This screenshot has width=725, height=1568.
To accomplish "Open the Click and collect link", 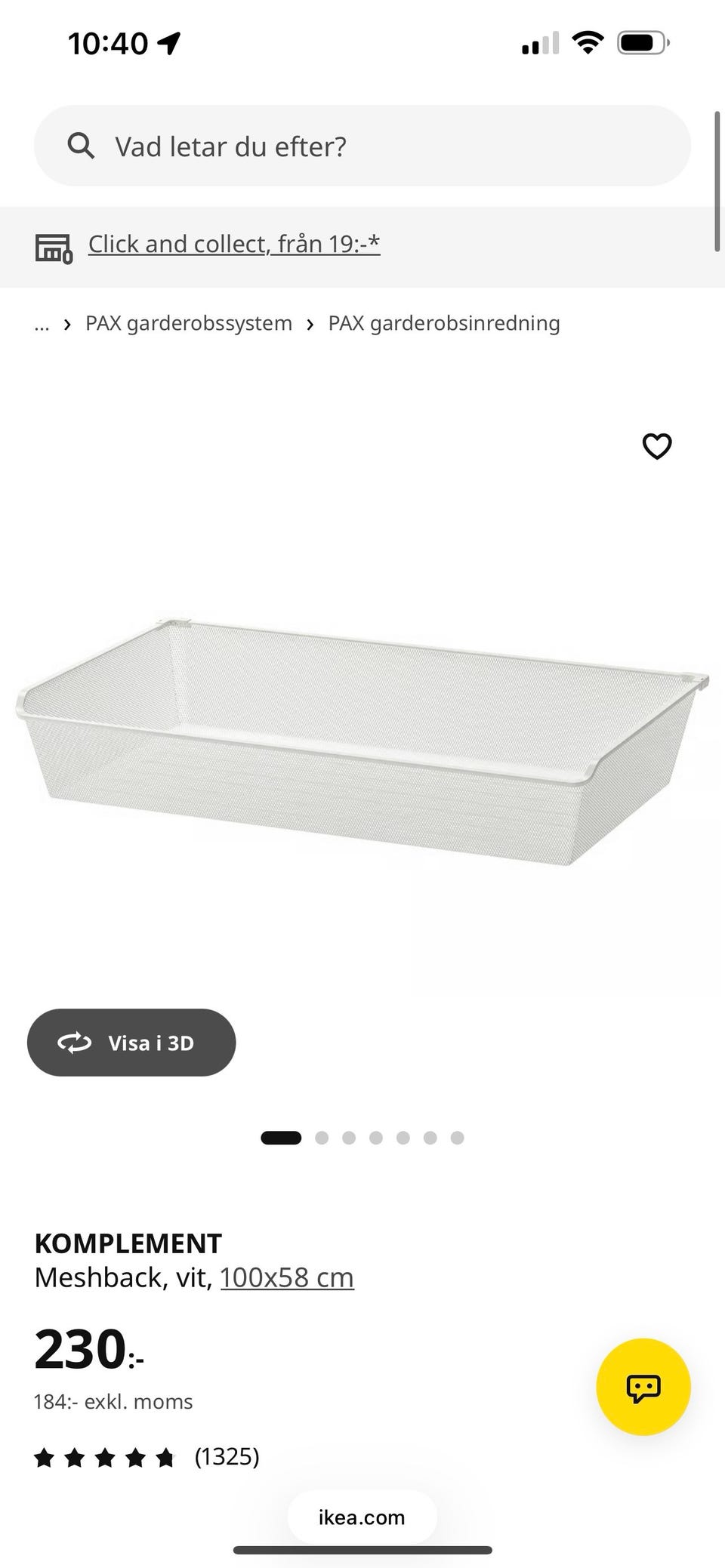I will [234, 244].
